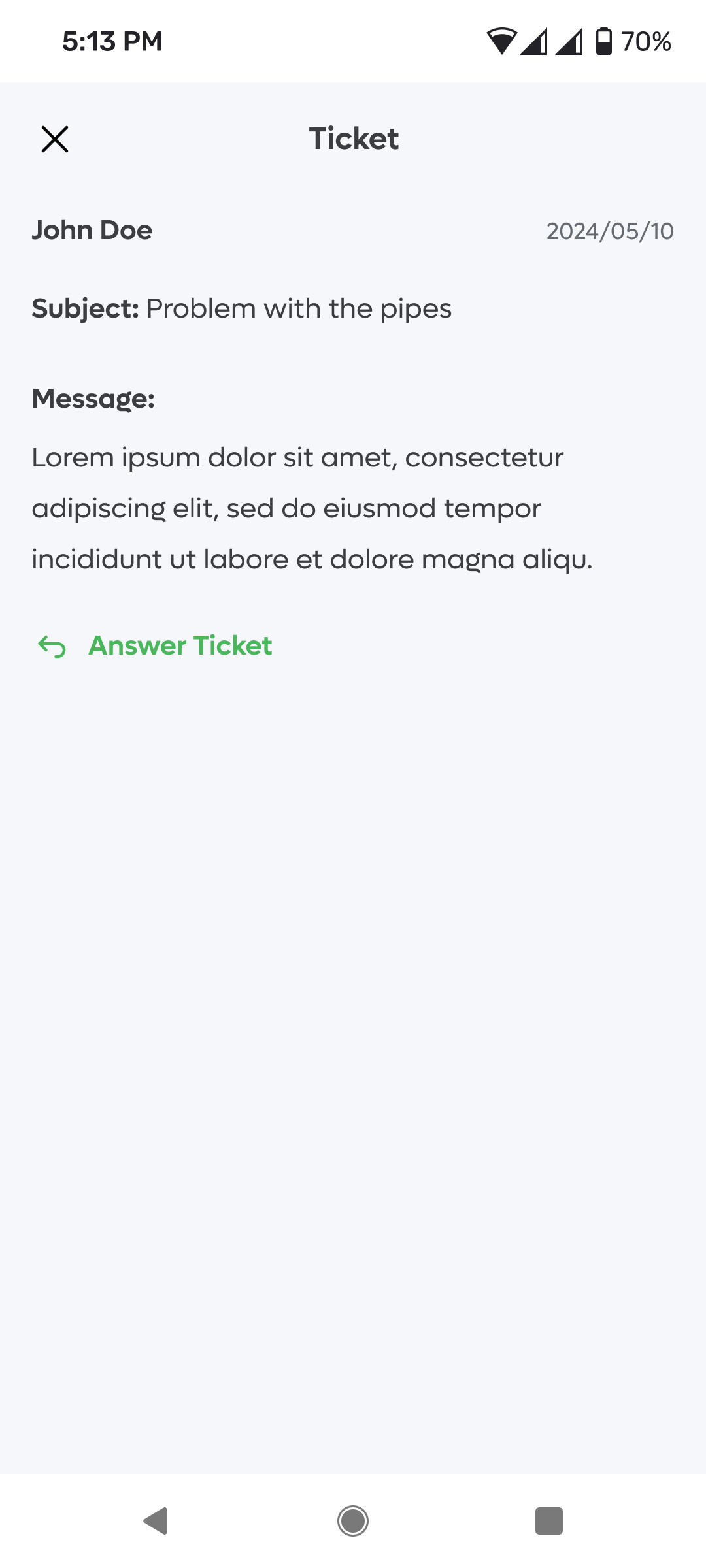The width and height of the screenshot is (706, 1568).
Task: Go back using the system back button
Action: [156, 1520]
